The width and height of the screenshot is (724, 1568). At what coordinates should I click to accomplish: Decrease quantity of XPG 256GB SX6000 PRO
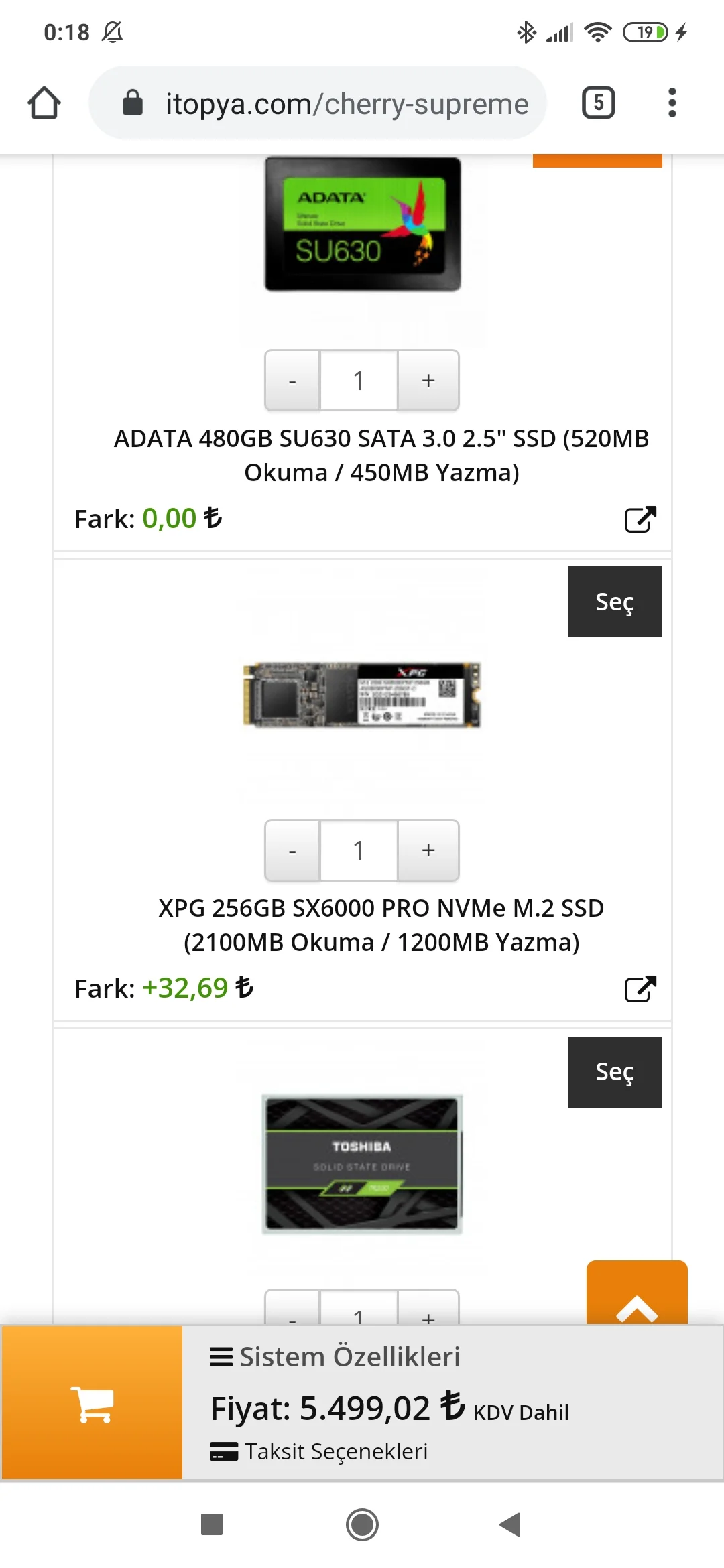(x=292, y=850)
